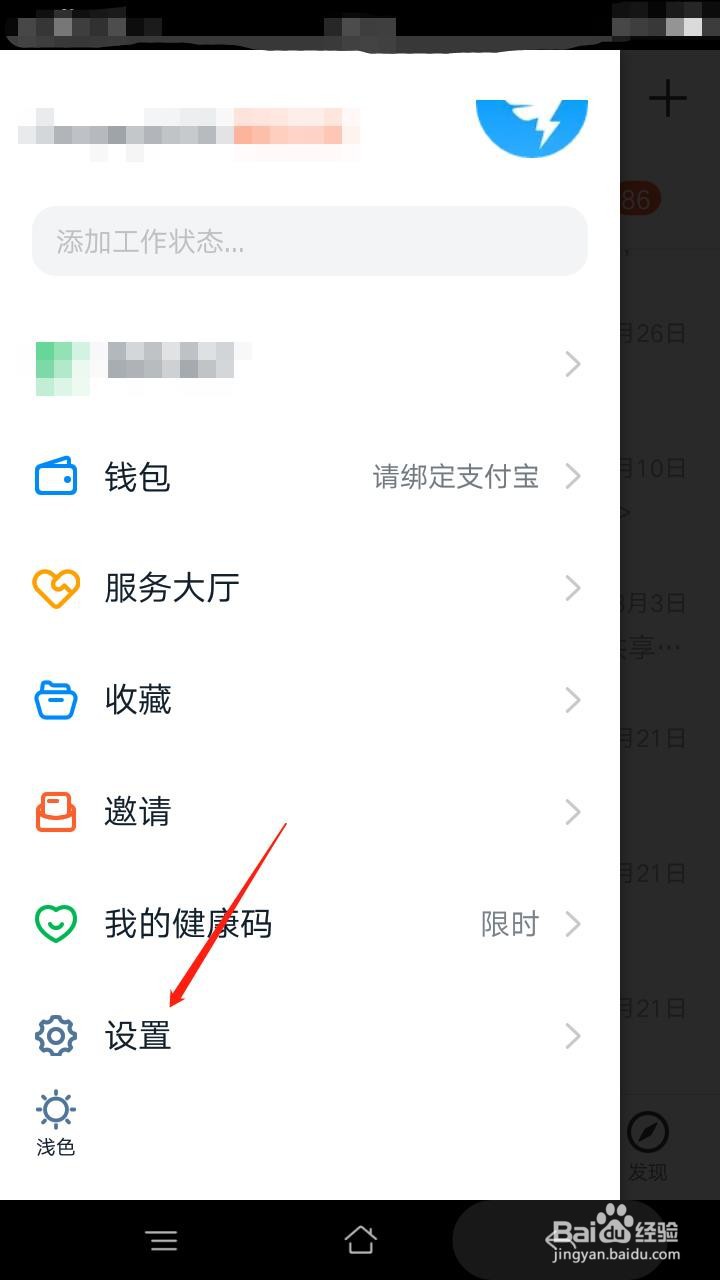This screenshot has height=1280, width=720.
Task: Tap the home button in navigation bar
Action: [362, 1240]
